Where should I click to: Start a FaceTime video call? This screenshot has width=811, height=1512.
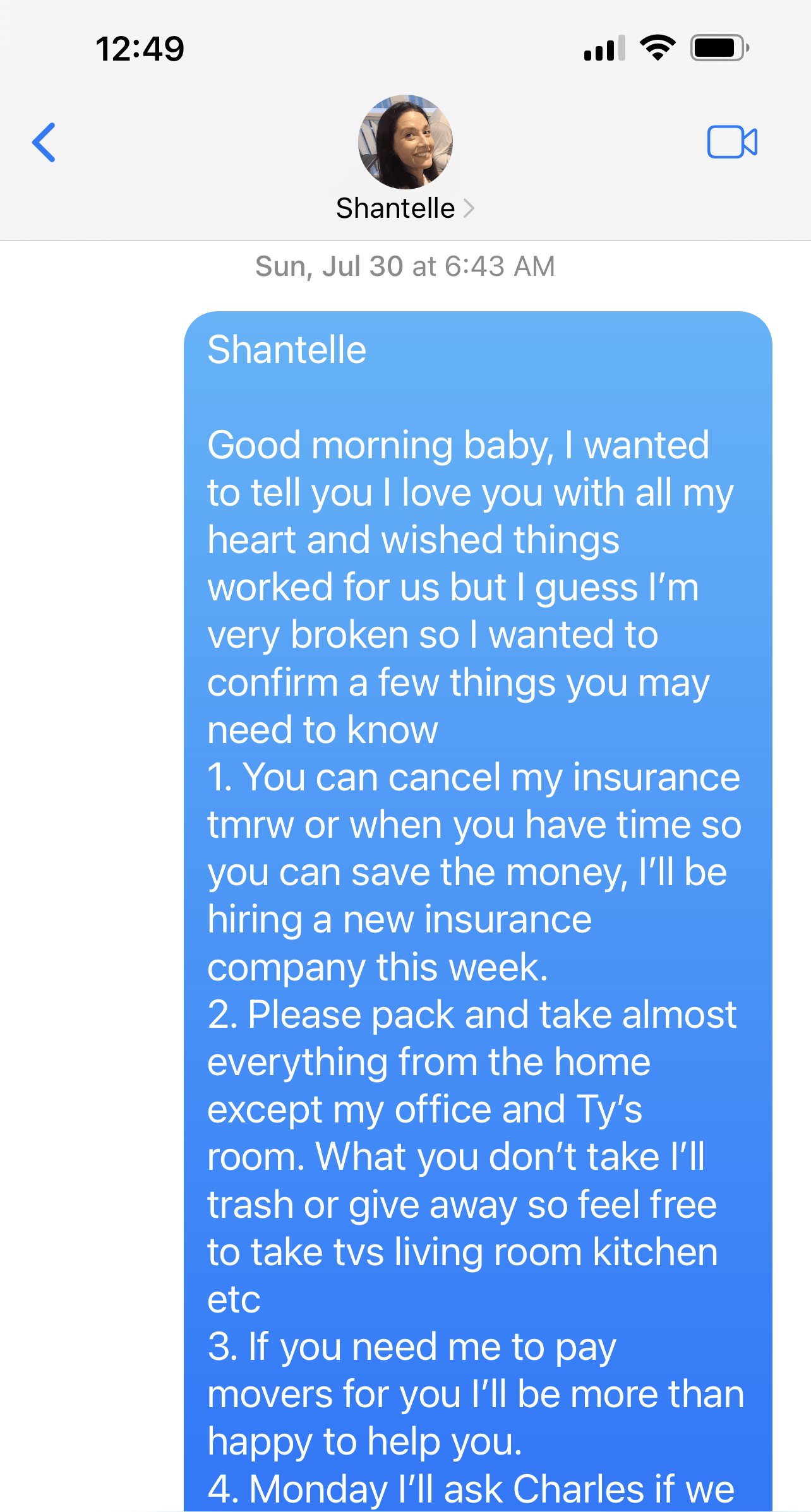point(732,142)
